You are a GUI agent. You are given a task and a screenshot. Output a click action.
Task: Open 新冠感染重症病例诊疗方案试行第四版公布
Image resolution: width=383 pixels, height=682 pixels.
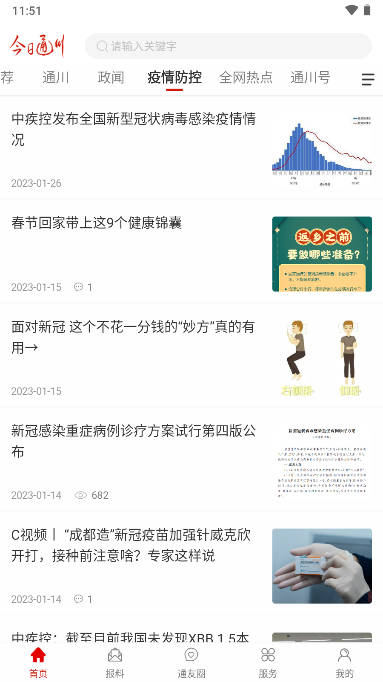click(191, 460)
